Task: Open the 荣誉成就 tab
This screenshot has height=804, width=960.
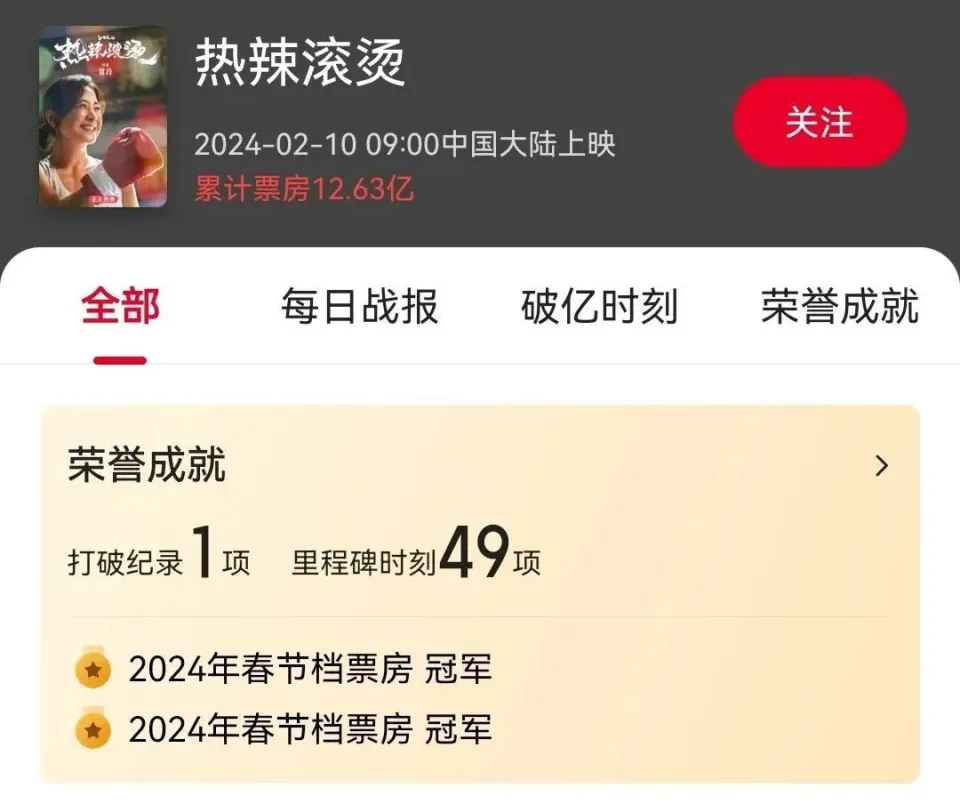Action: click(x=839, y=307)
